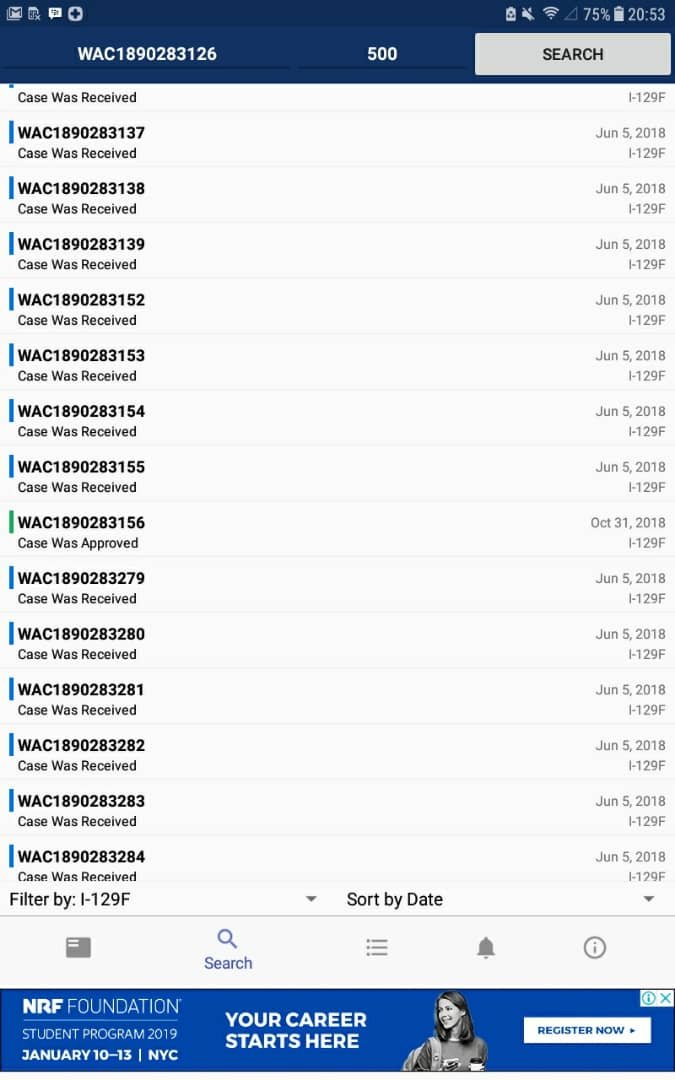Open the notifications bell tab
The width and height of the screenshot is (675, 1080).
click(x=486, y=948)
